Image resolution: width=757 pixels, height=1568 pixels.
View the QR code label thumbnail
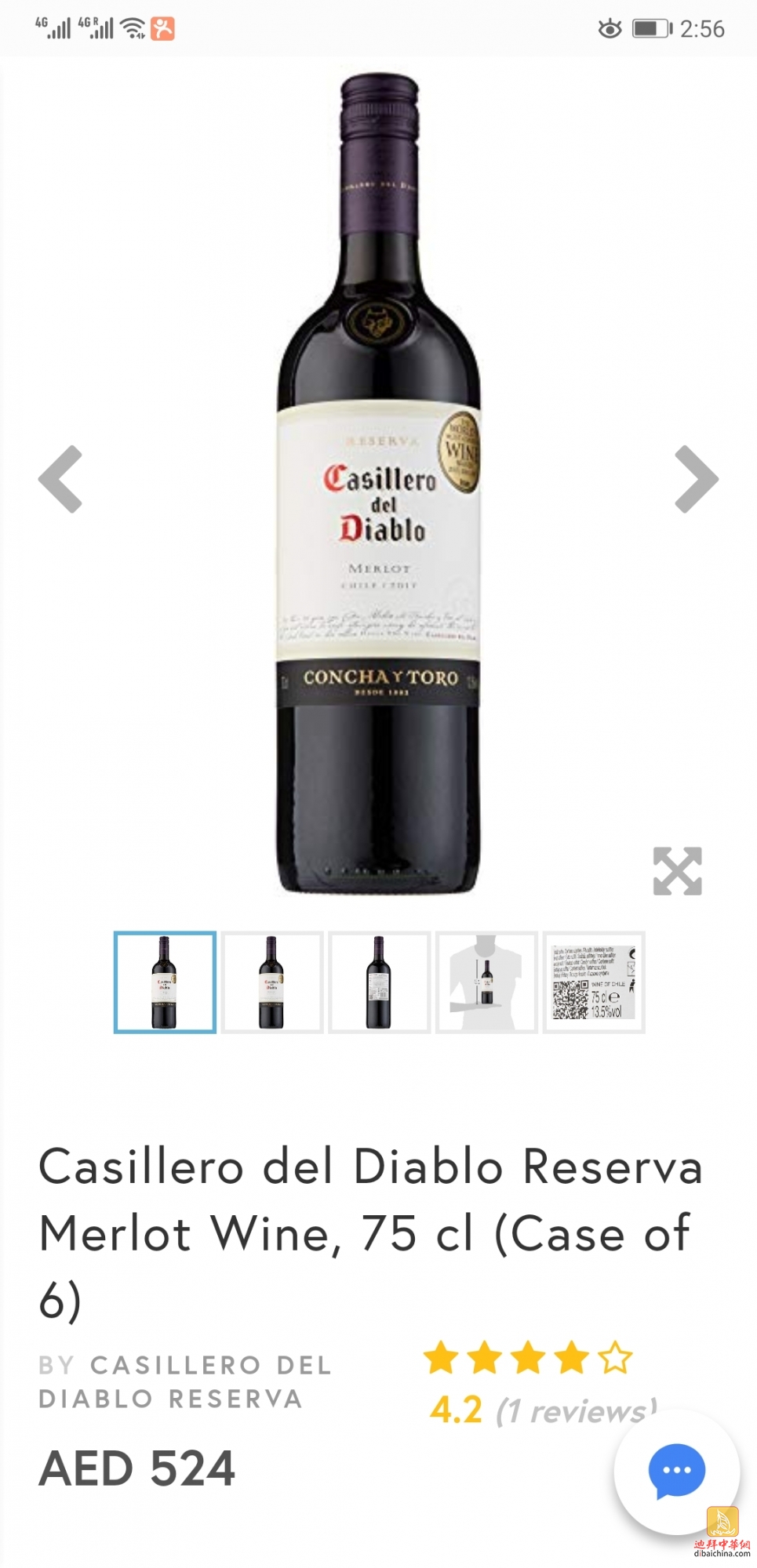(594, 982)
